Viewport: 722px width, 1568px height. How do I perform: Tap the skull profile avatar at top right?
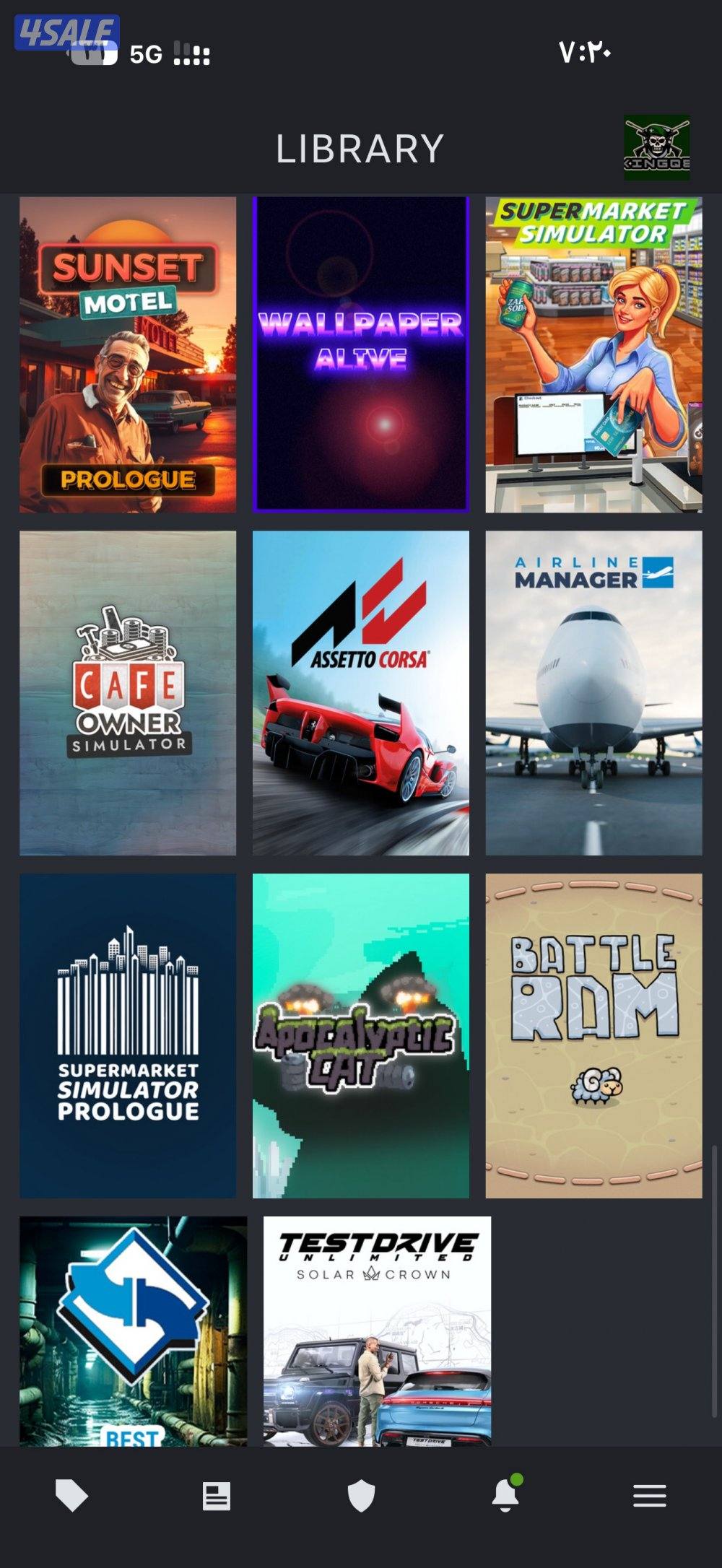tap(658, 149)
